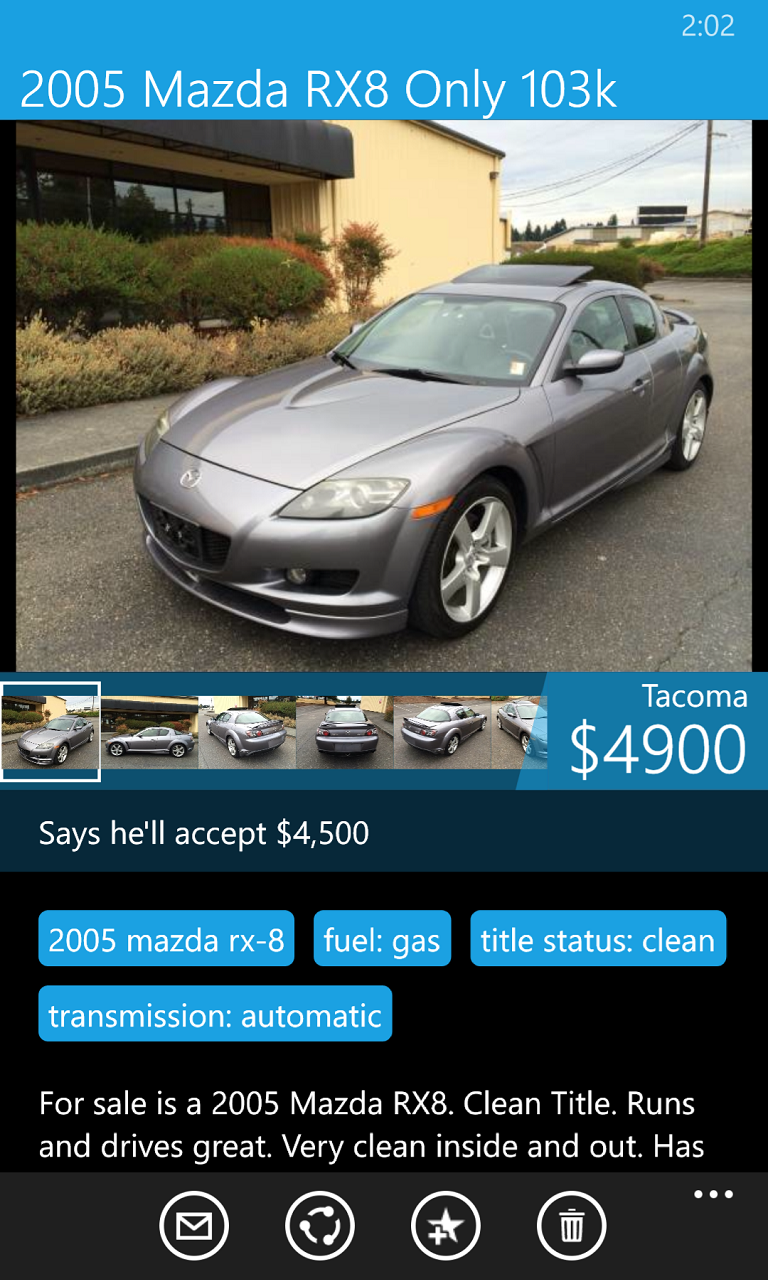Image resolution: width=768 pixels, height=1280 pixels.
Task: Tap the '2005 mazda rx-8' chip
Action: click(166, 938)
